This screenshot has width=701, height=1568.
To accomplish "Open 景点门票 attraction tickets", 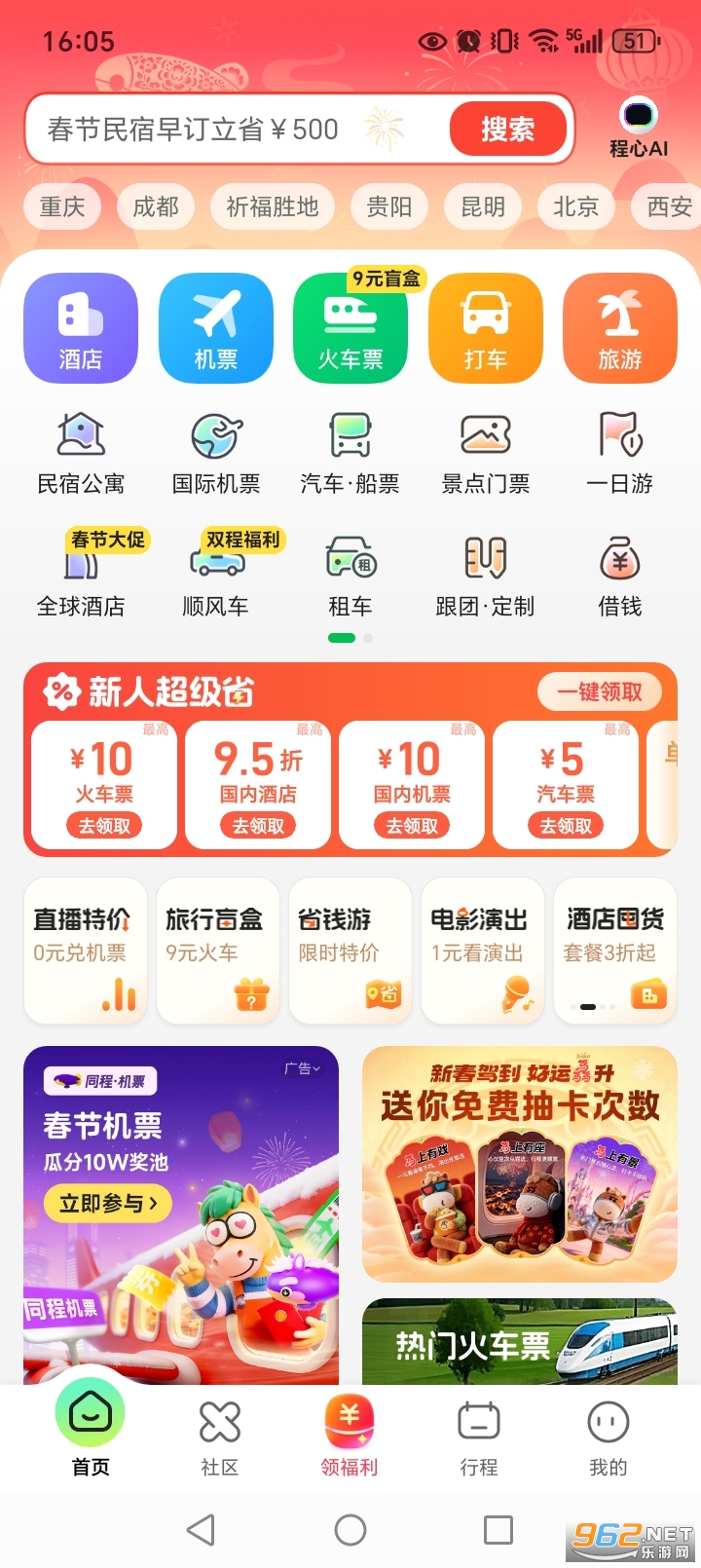I will tap(485, 453).
